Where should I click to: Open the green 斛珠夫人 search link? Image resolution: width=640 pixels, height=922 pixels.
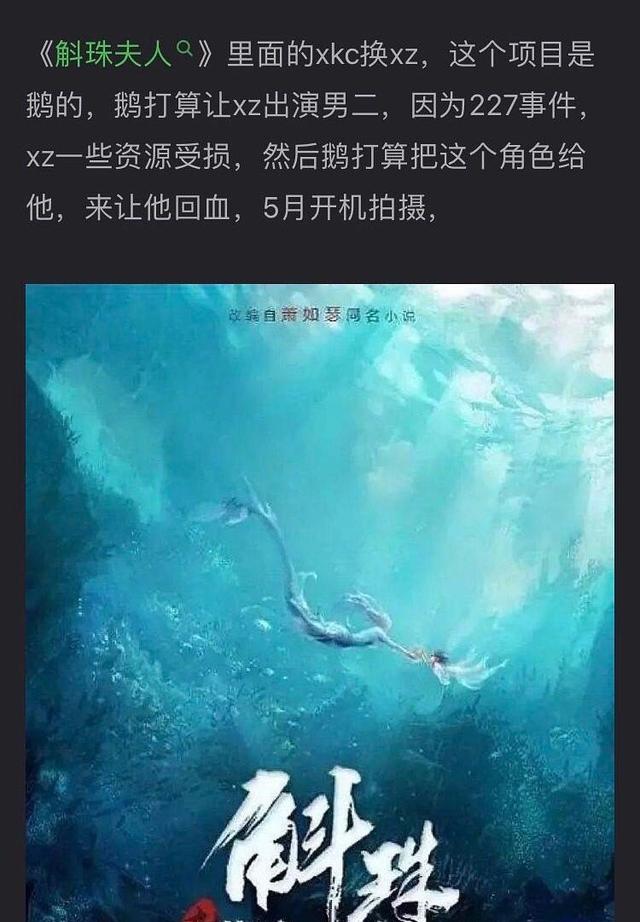tap(118, 53)
